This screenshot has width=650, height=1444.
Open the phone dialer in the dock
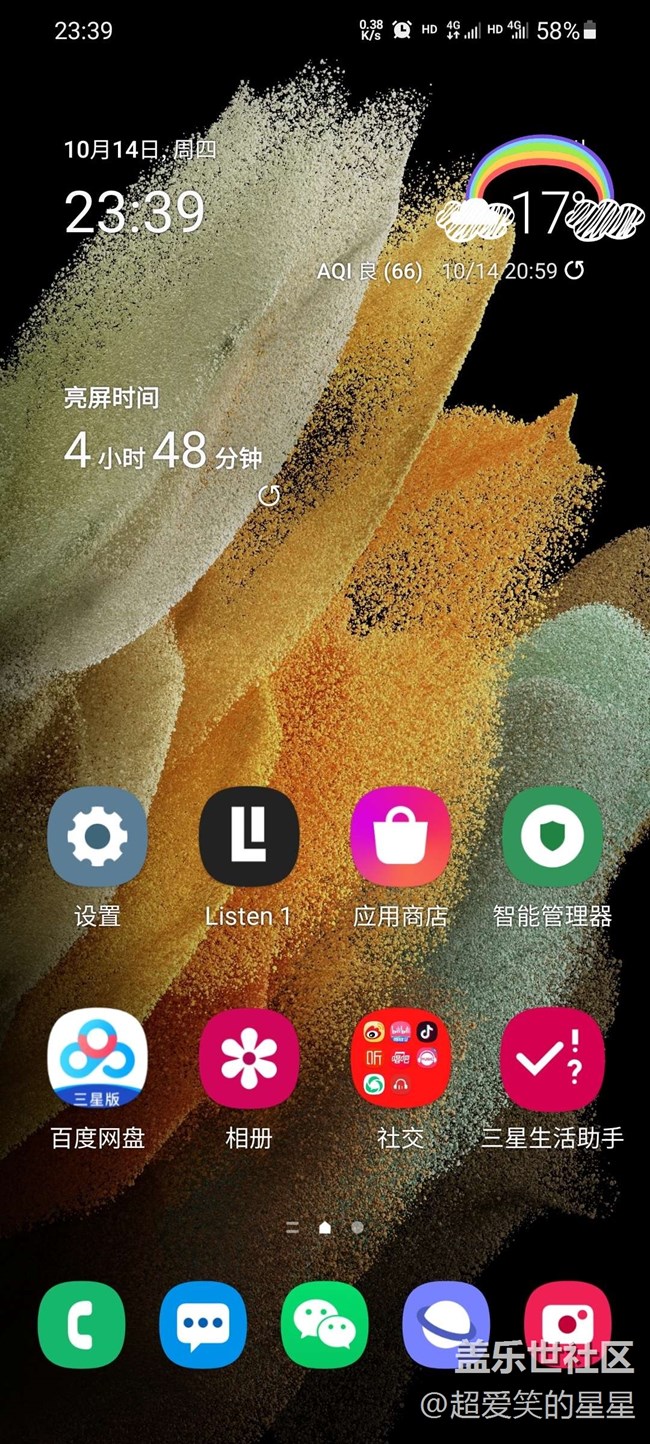[81, 1324]
